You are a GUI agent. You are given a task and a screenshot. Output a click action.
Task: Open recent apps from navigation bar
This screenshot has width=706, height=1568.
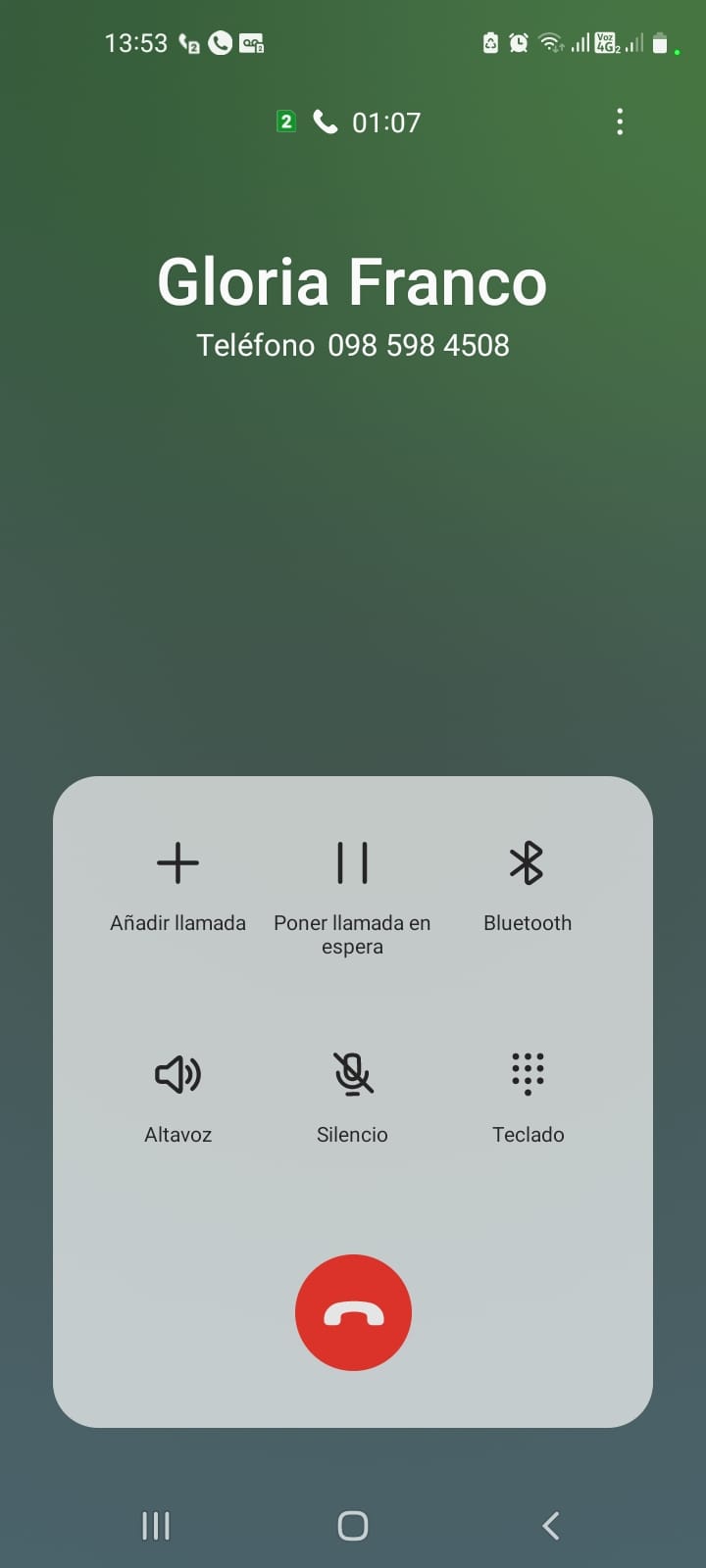pos(156,1526)
